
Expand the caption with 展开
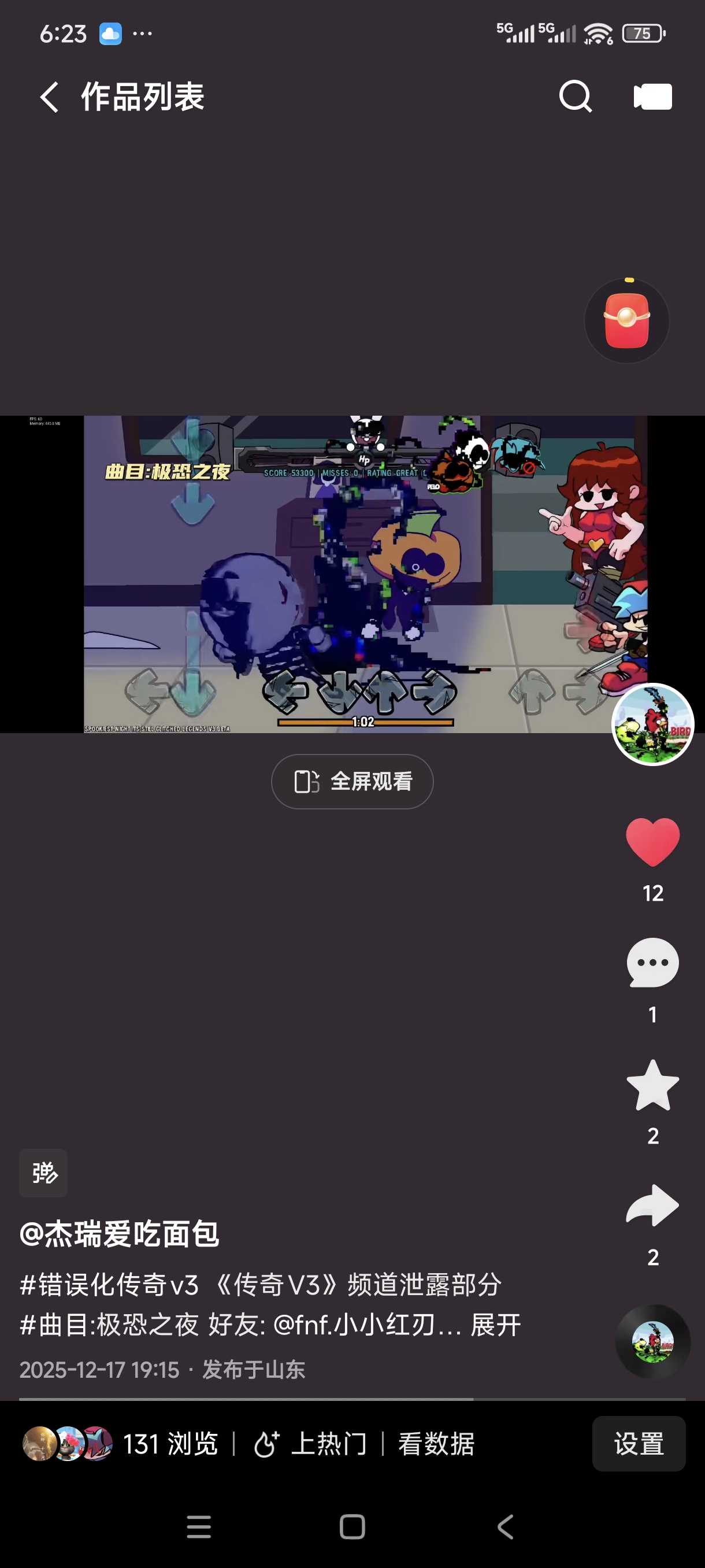tap(496, 1325)
